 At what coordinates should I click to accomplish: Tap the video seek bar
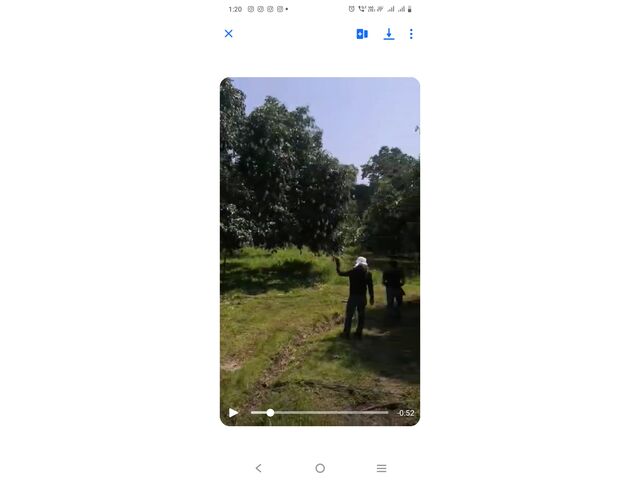pyautogui.click(x=320, y=412)
